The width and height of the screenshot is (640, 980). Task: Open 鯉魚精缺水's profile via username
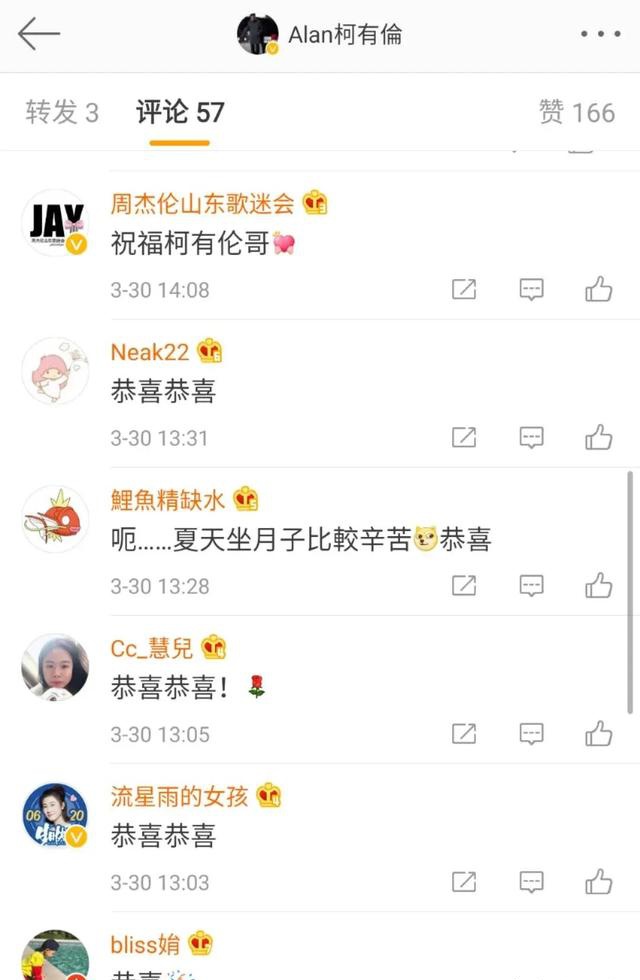tap(168, 500)
